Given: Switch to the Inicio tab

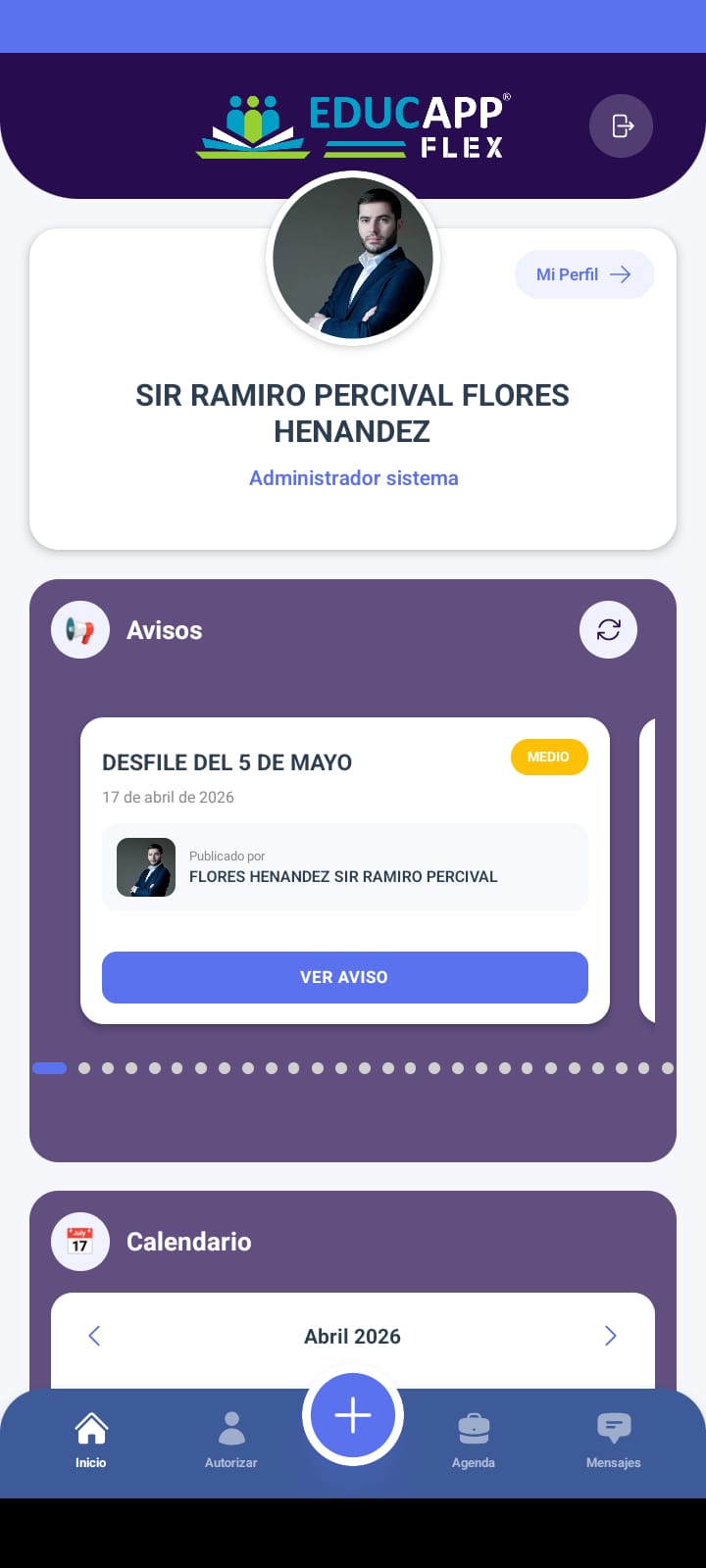Looking at the screenshot, I should click(91, 1440).
